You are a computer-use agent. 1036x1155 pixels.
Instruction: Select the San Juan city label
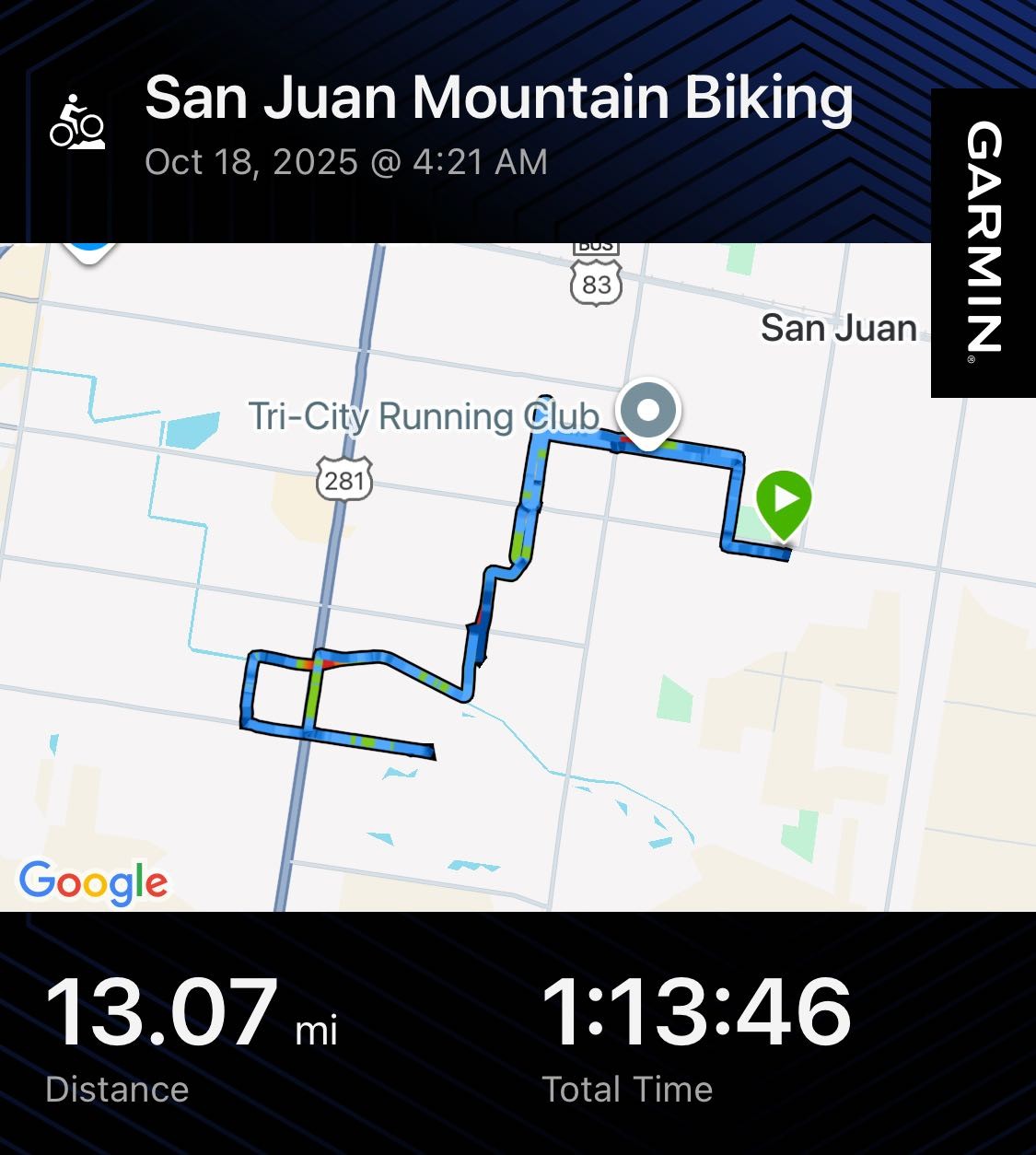[837, 328]
